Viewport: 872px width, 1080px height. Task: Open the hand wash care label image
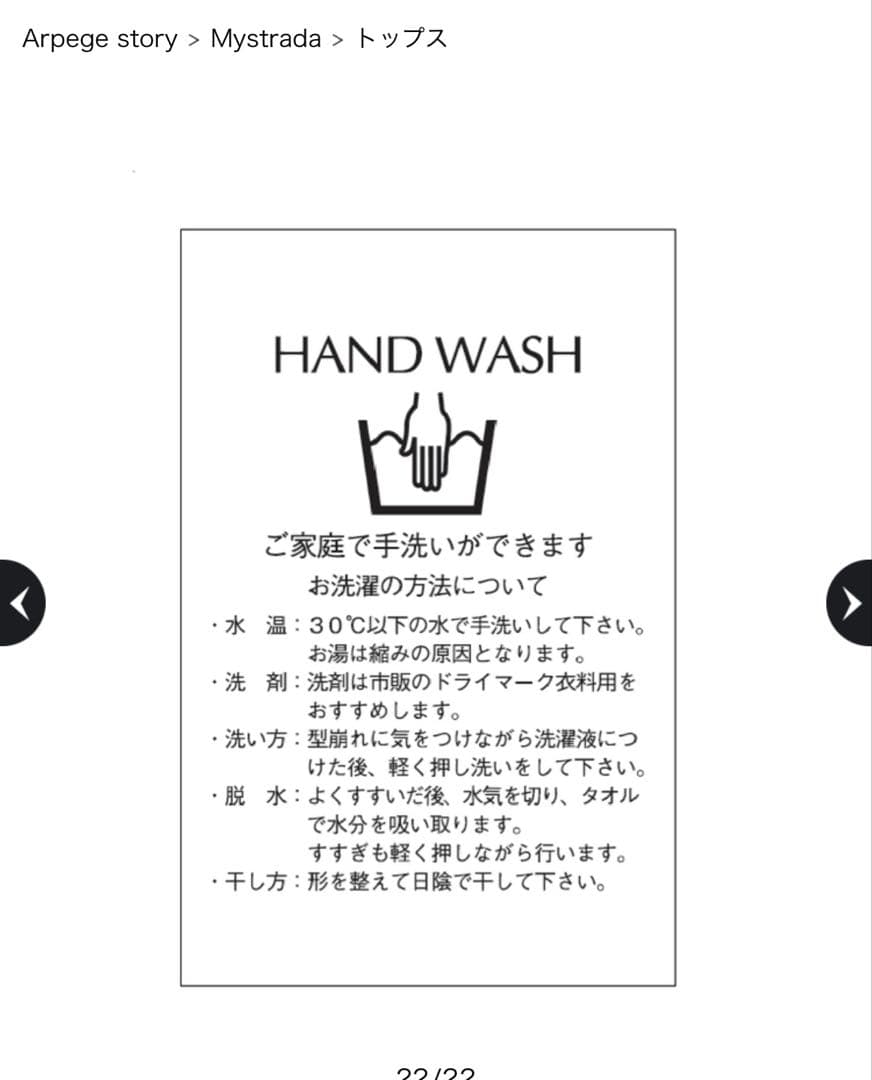[427, 607]
